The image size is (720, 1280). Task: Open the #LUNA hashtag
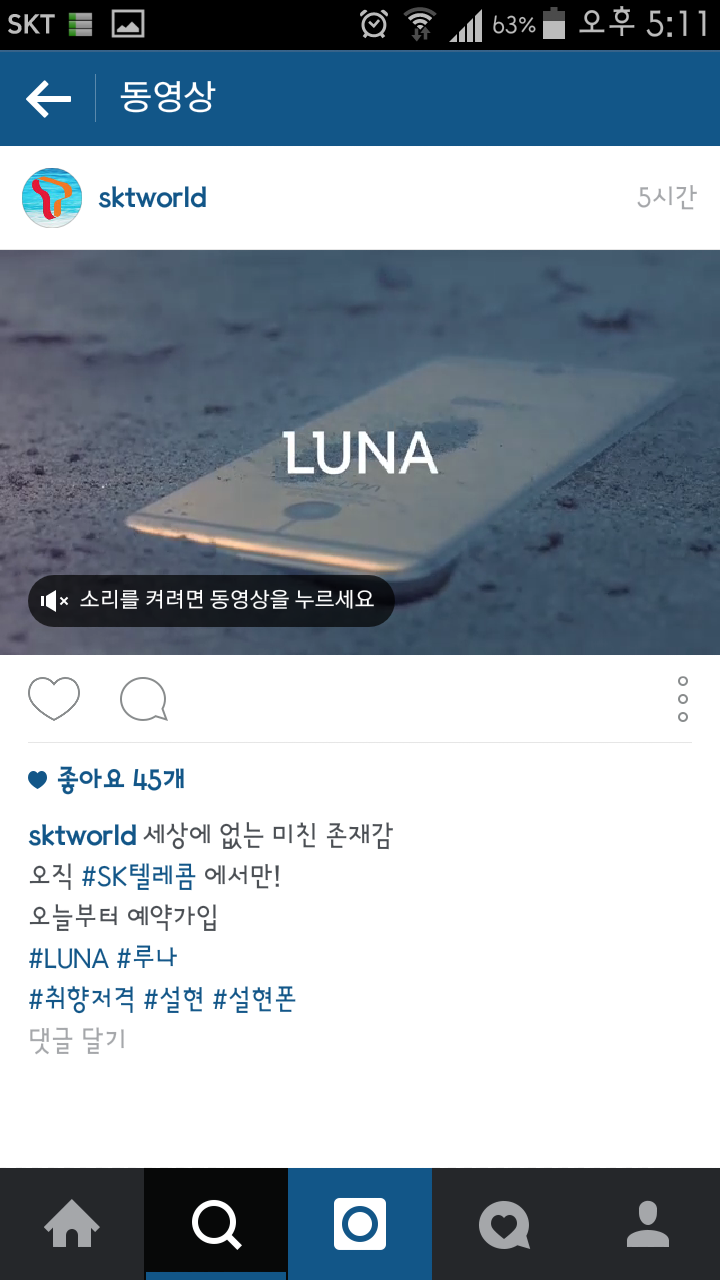click(68, 958)
